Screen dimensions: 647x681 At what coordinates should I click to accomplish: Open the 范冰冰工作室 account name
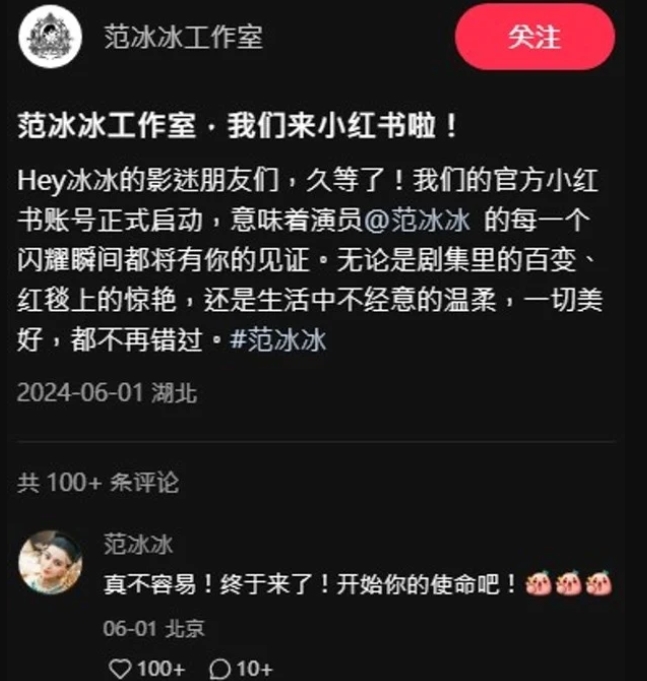point(183,37)
